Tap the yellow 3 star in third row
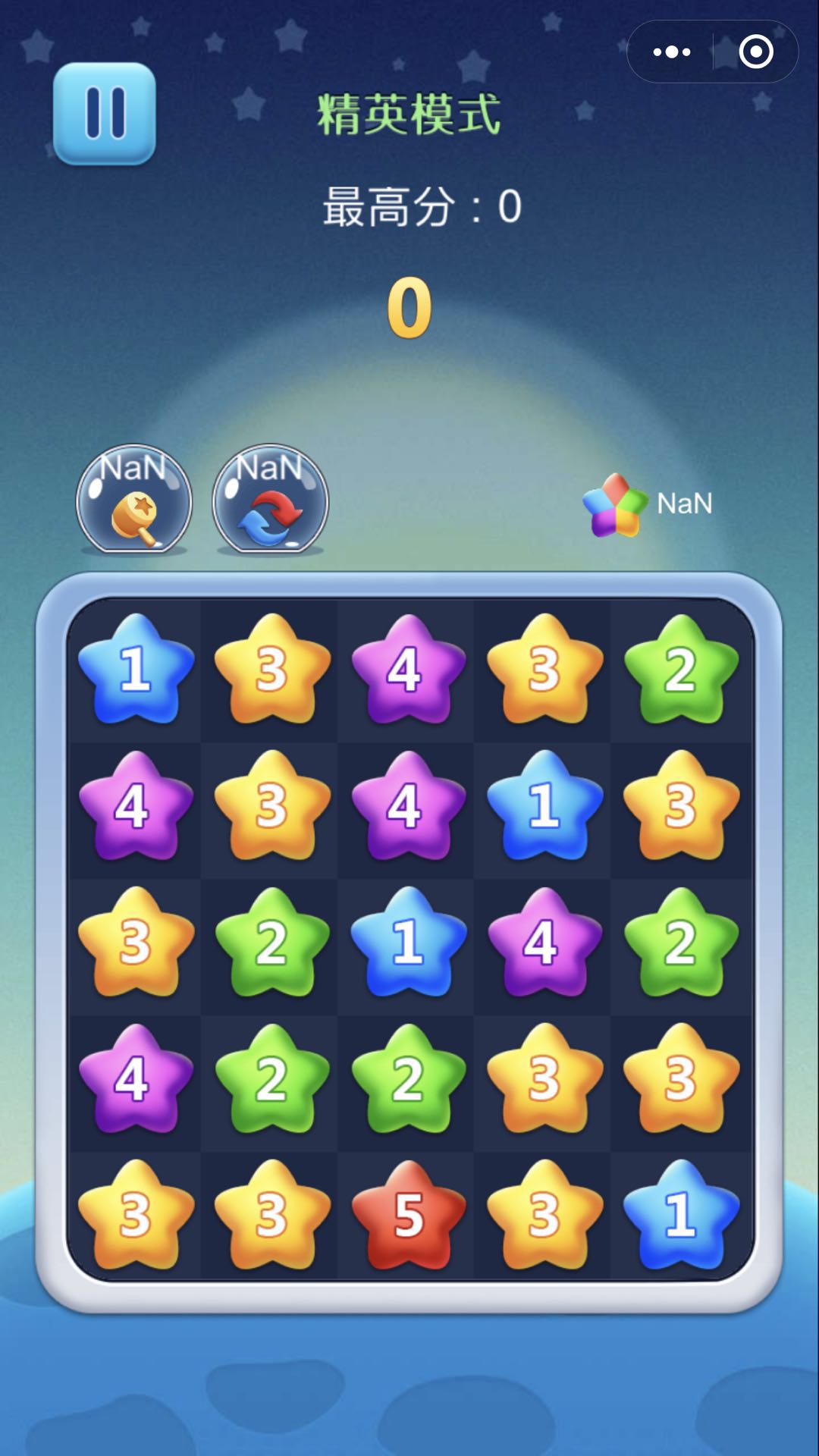 pyautogui.click(x=136, y=943)
